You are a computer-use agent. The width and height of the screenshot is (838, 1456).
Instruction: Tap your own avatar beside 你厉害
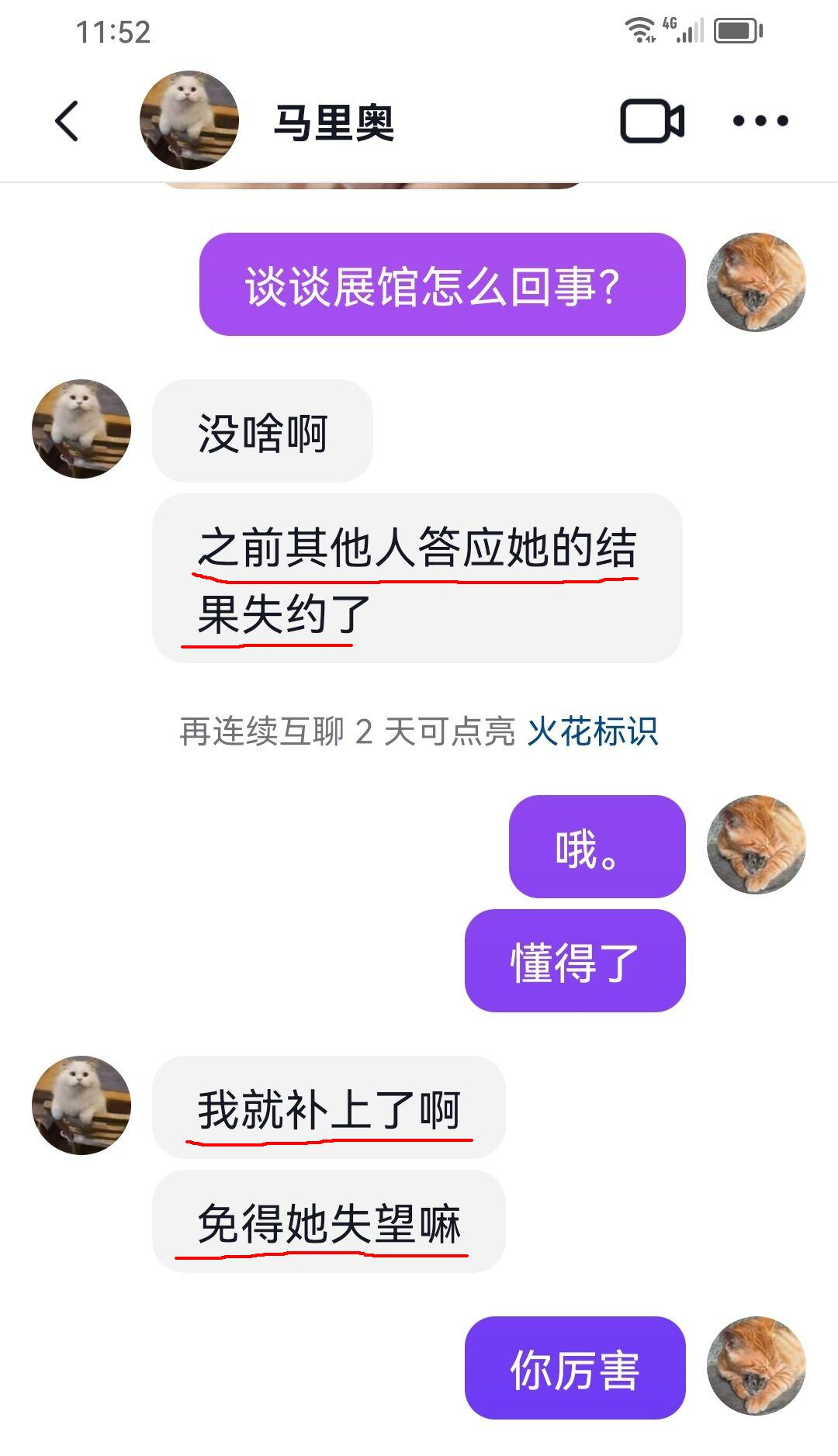(757, 1366)
